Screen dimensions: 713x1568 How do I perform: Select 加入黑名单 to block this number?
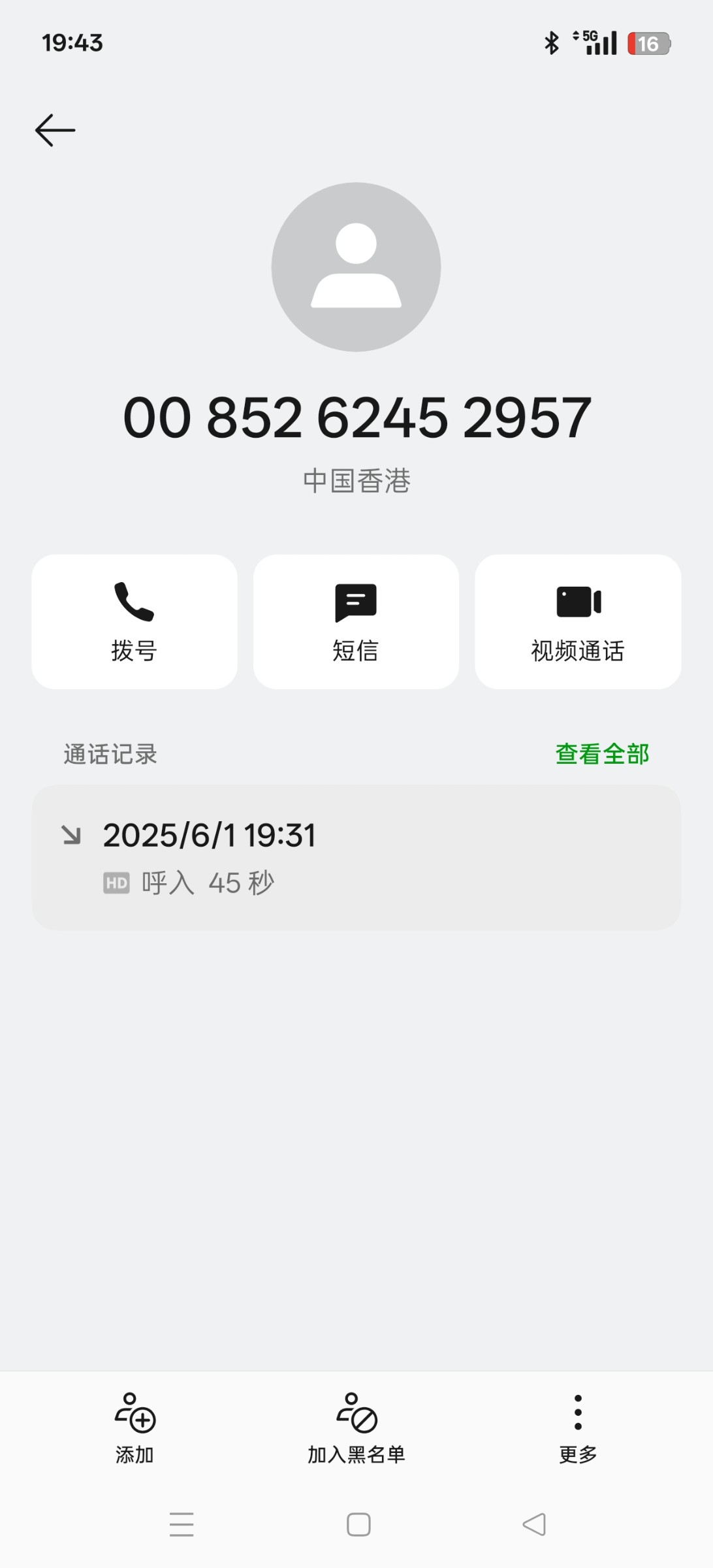tap(356, 1428)
